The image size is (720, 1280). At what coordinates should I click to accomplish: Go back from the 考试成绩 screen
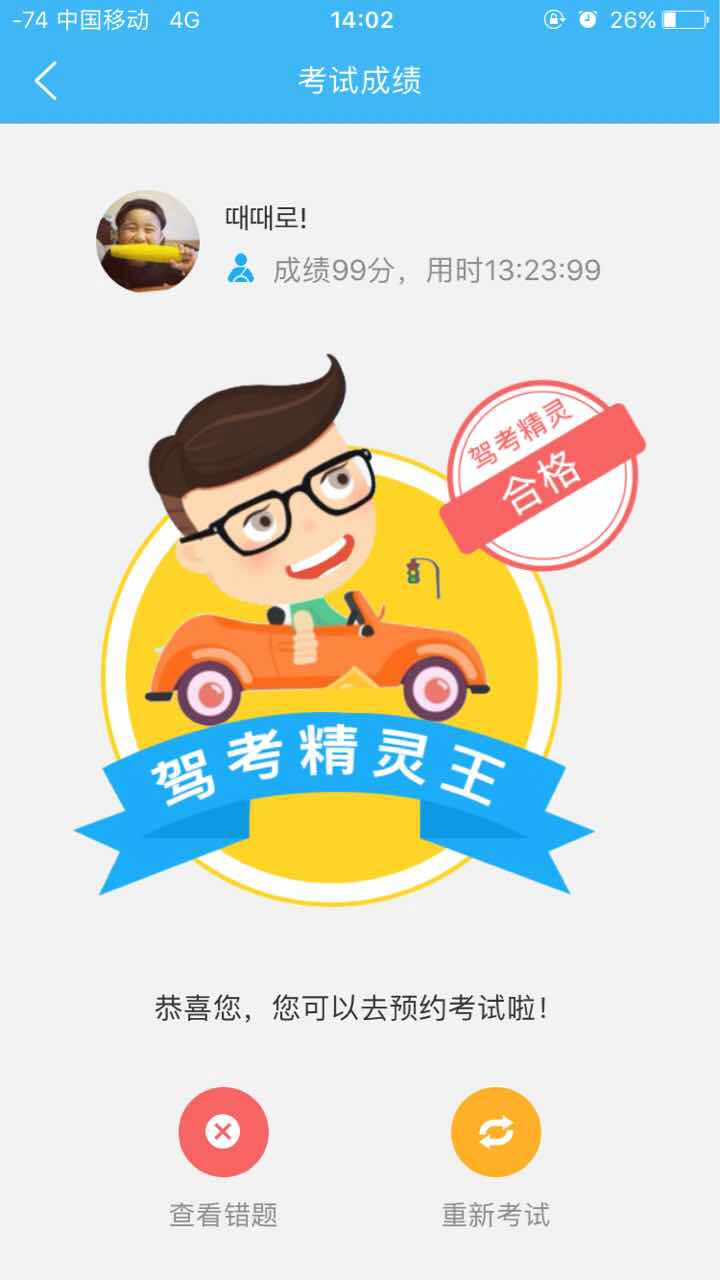(x=46, y=81)
